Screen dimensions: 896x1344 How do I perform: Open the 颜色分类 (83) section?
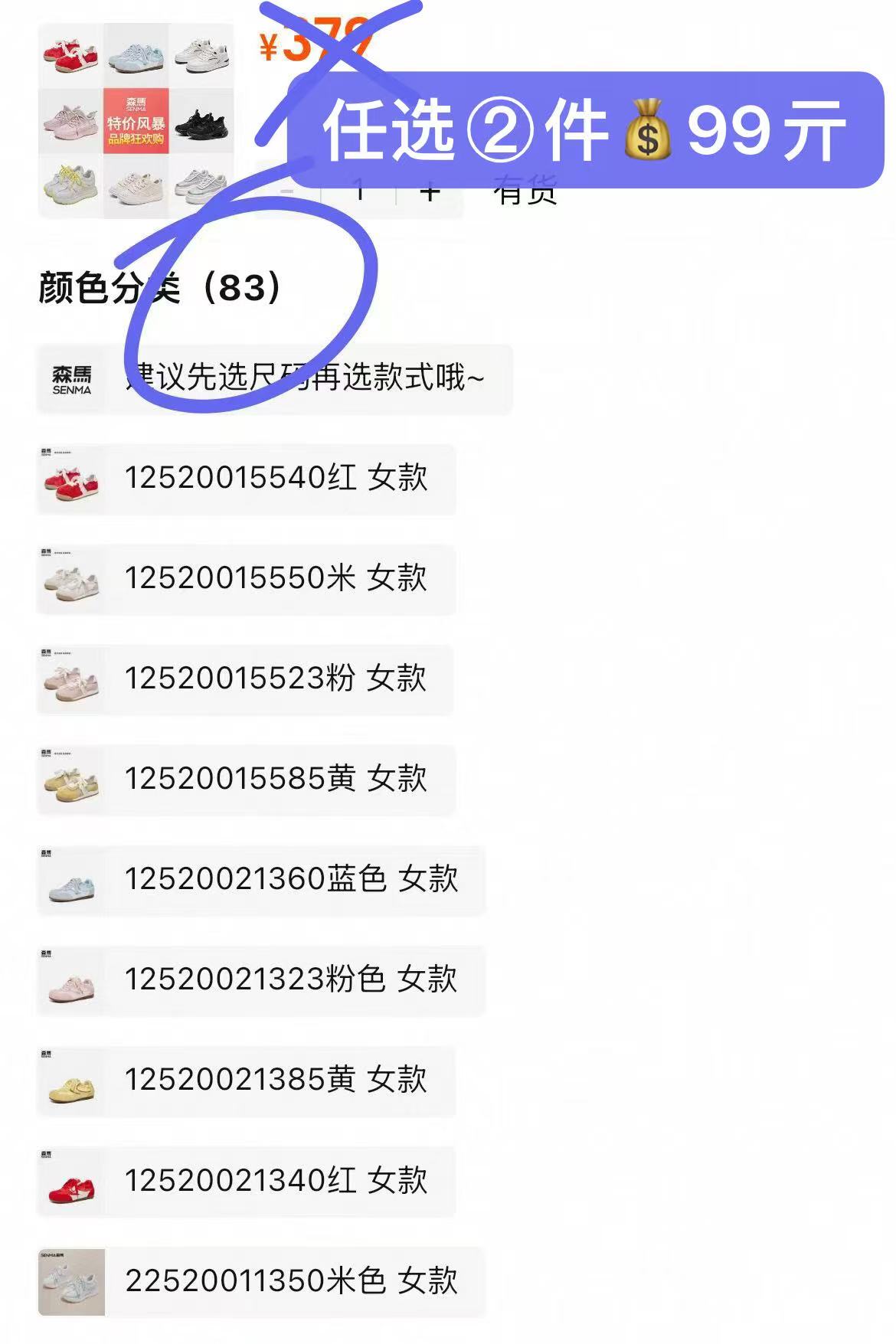click(x=157, y=287)
